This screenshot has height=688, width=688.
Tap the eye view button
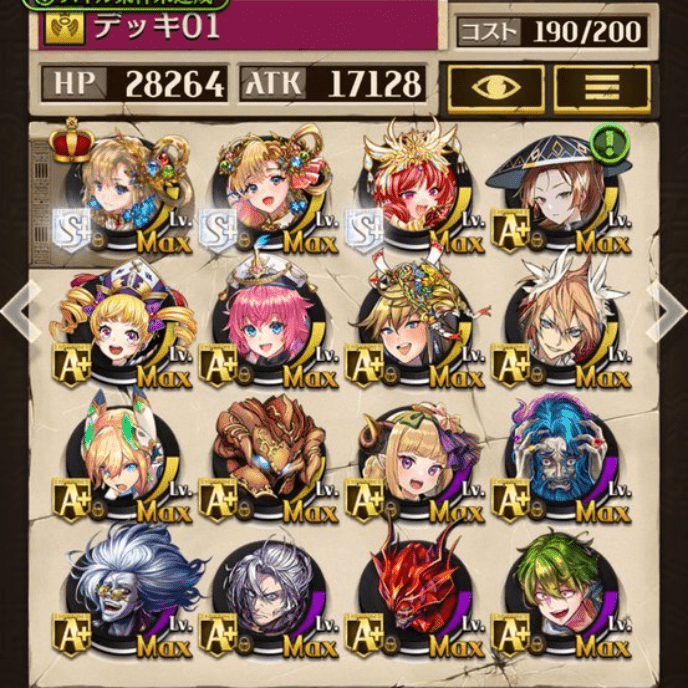[496, 88]
